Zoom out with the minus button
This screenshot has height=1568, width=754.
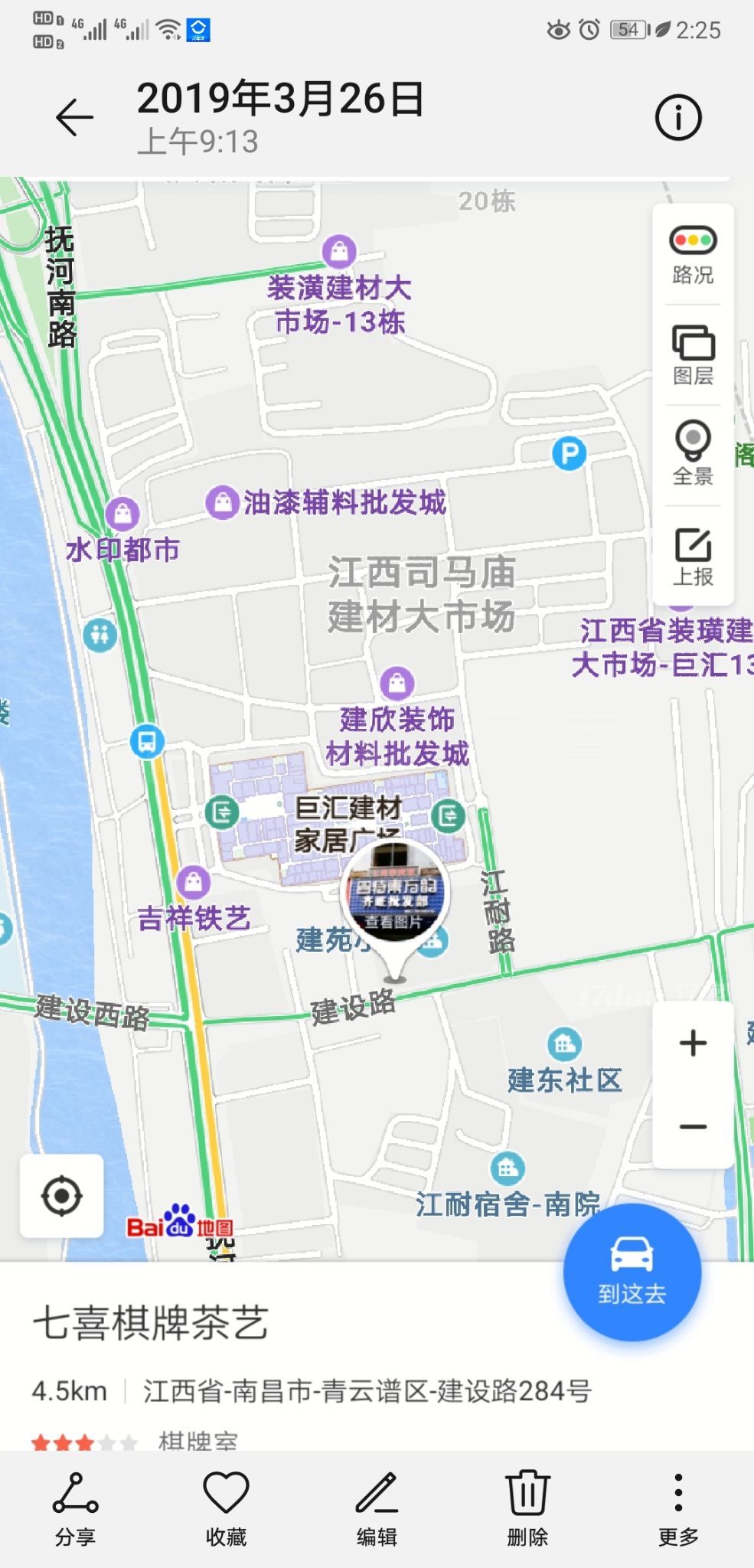point(693,1126)
